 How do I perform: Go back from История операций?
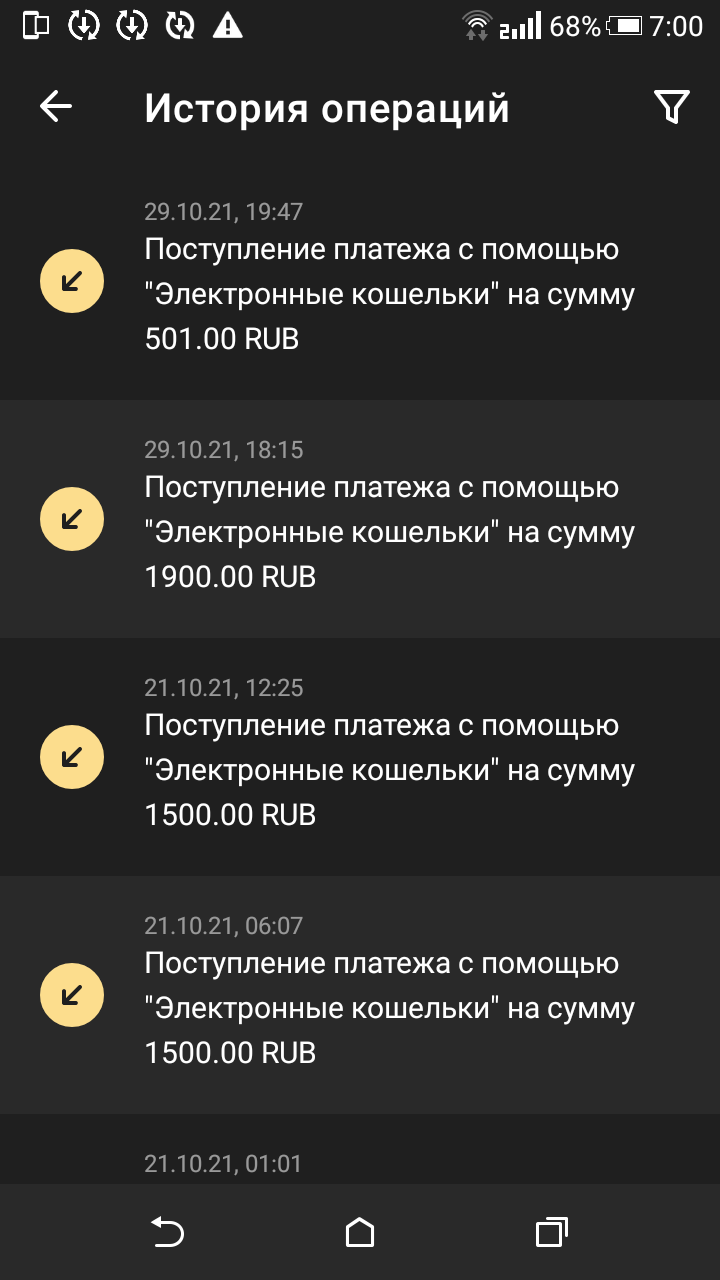(56, 107)
